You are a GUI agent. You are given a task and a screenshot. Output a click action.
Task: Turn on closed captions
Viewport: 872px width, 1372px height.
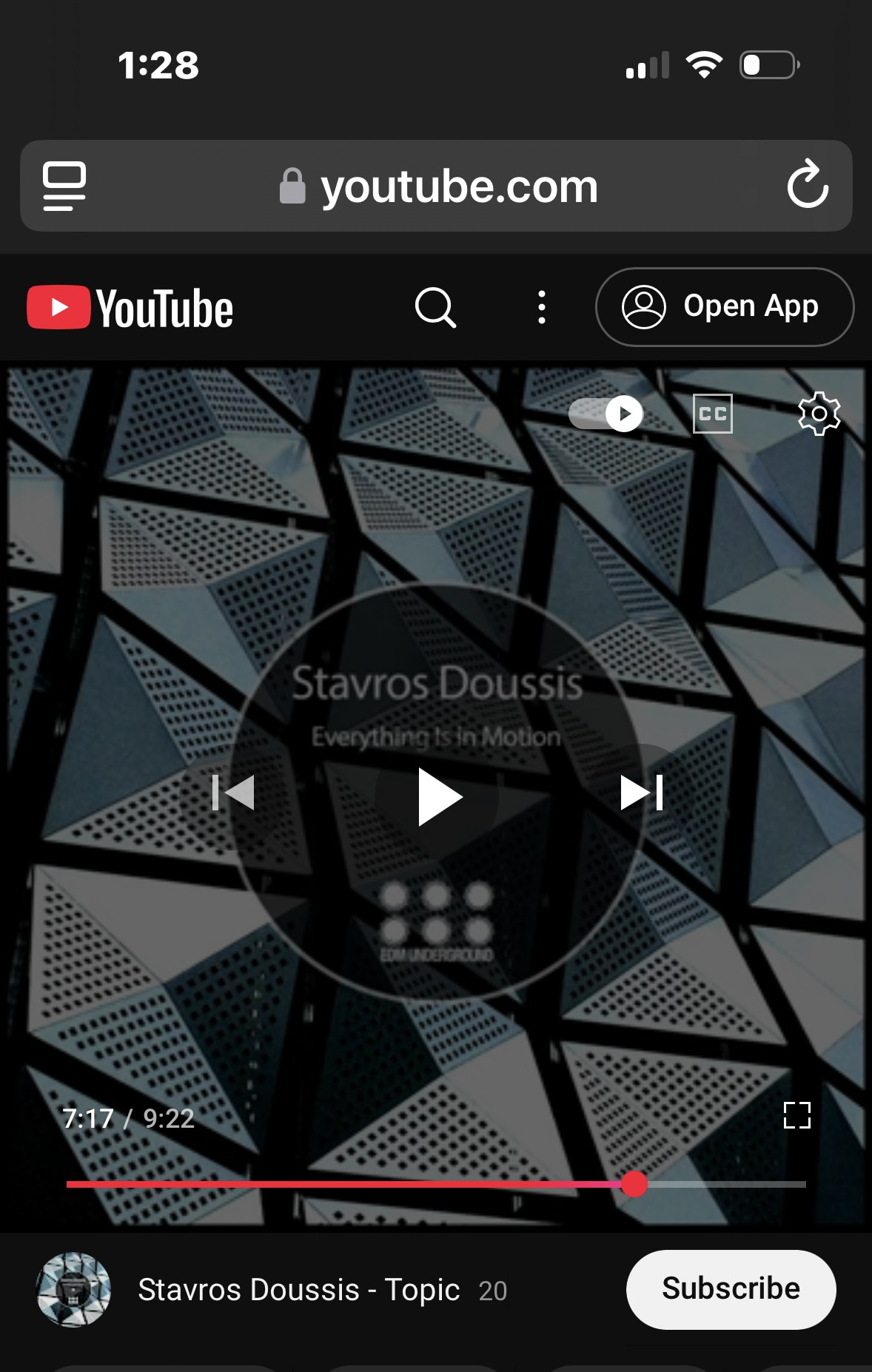click(x=712, y=414)
